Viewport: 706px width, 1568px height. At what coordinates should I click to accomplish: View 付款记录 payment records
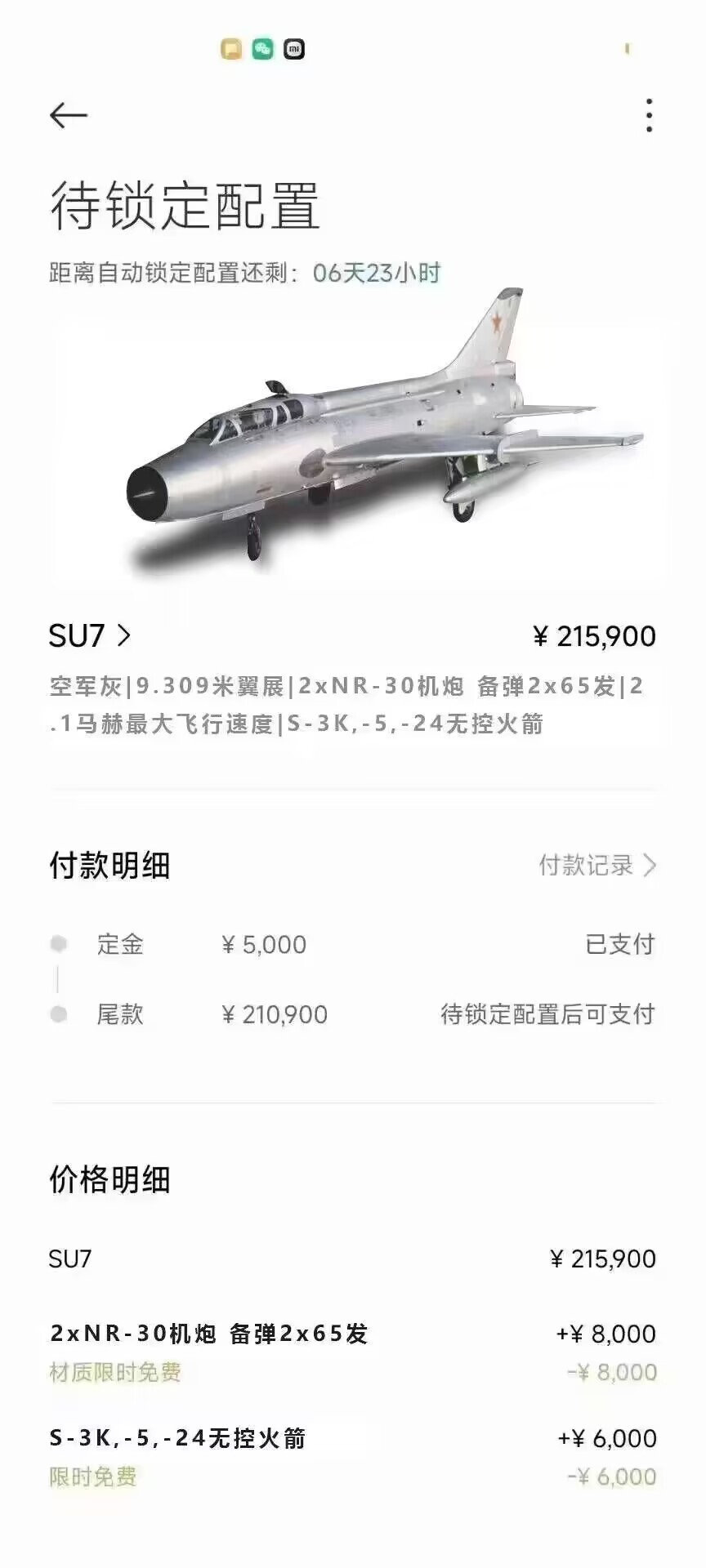pyautogui.click(x=597, y=866)
